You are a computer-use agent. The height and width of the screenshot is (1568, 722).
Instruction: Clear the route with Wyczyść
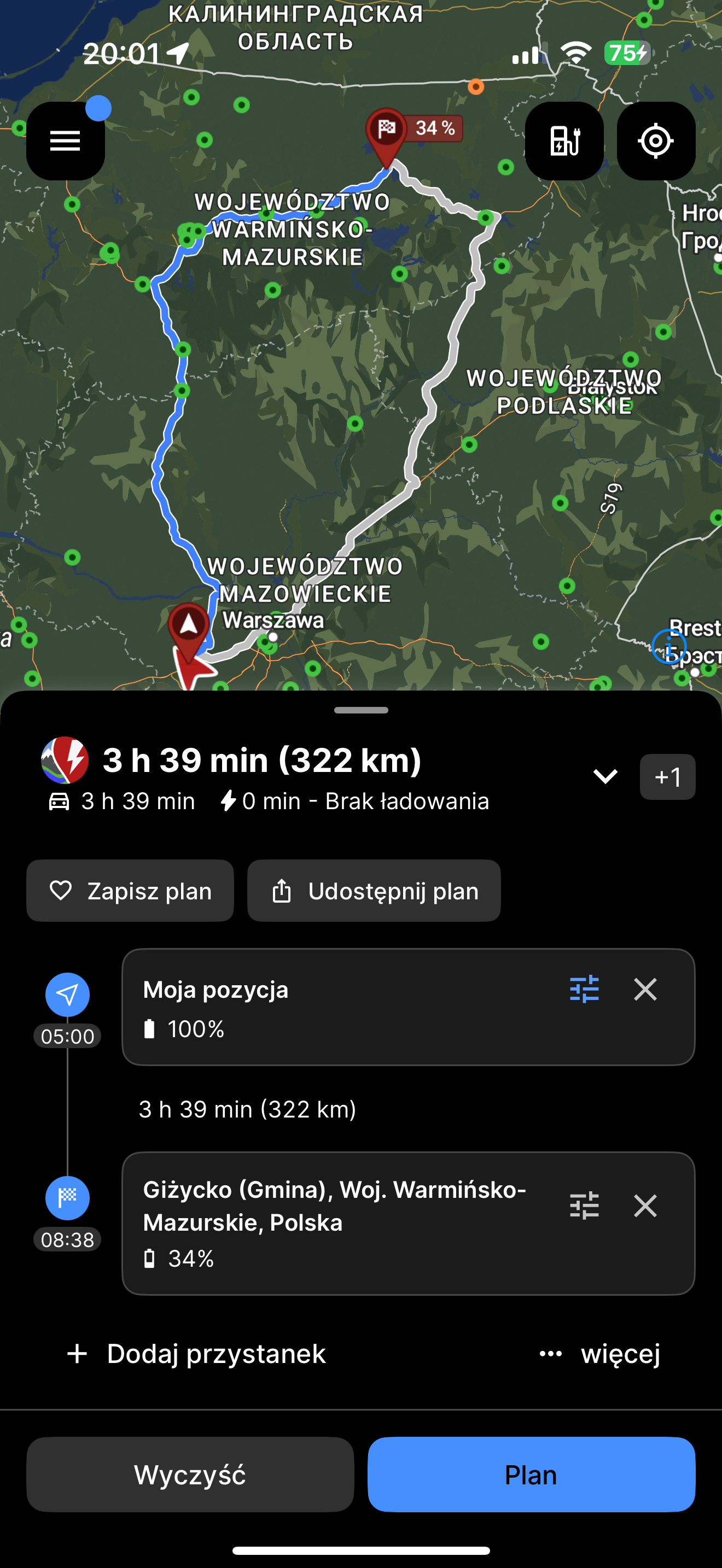click(190, 1475)
